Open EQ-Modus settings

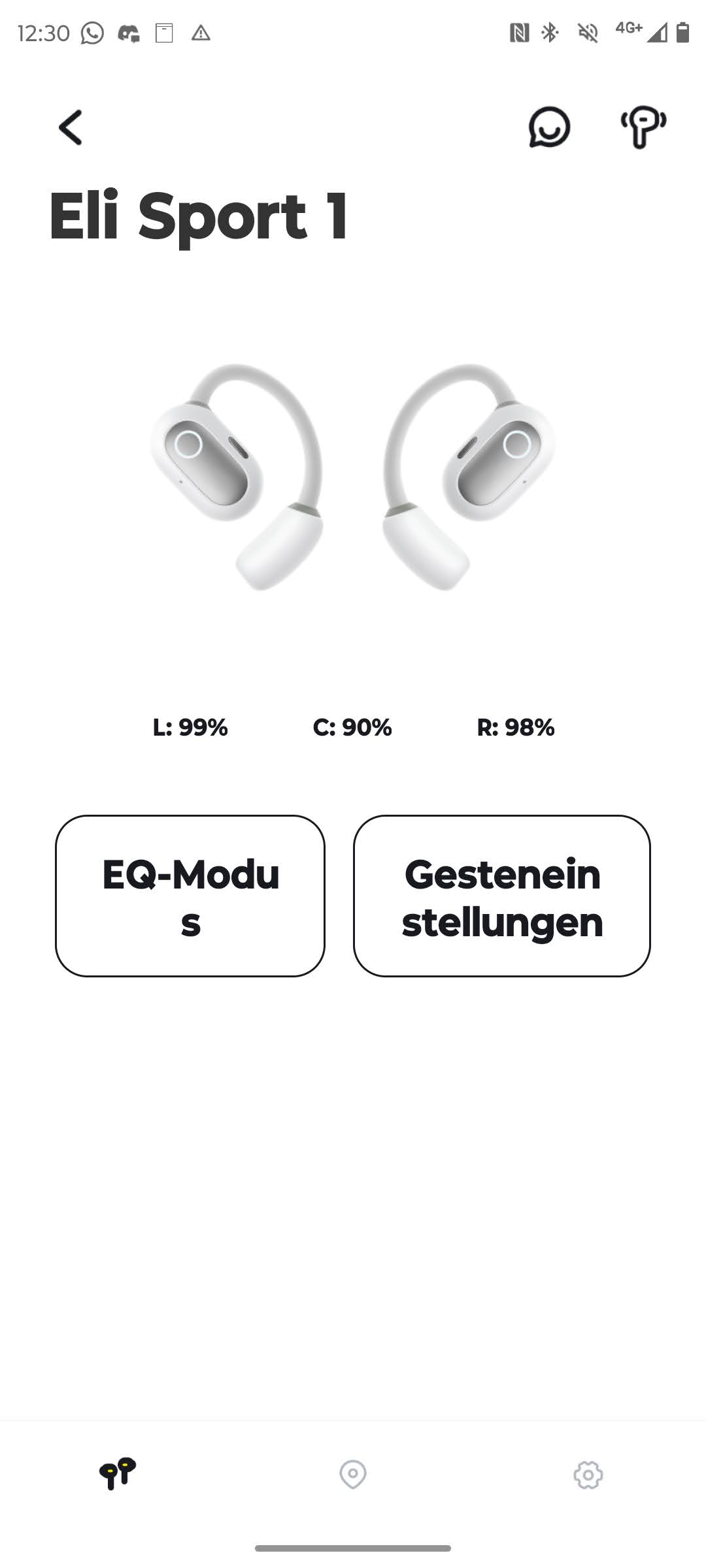(190, 896)
